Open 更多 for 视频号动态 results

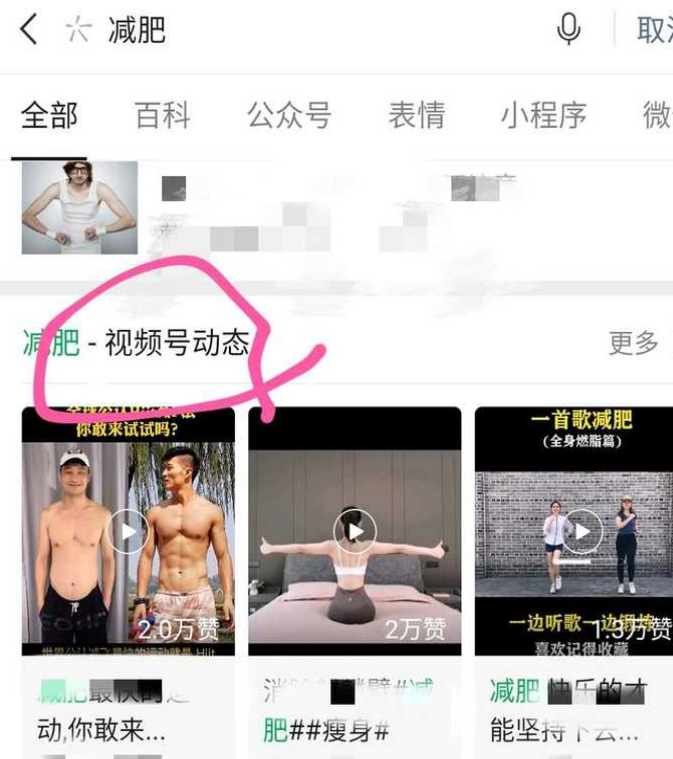pos(634,344)
